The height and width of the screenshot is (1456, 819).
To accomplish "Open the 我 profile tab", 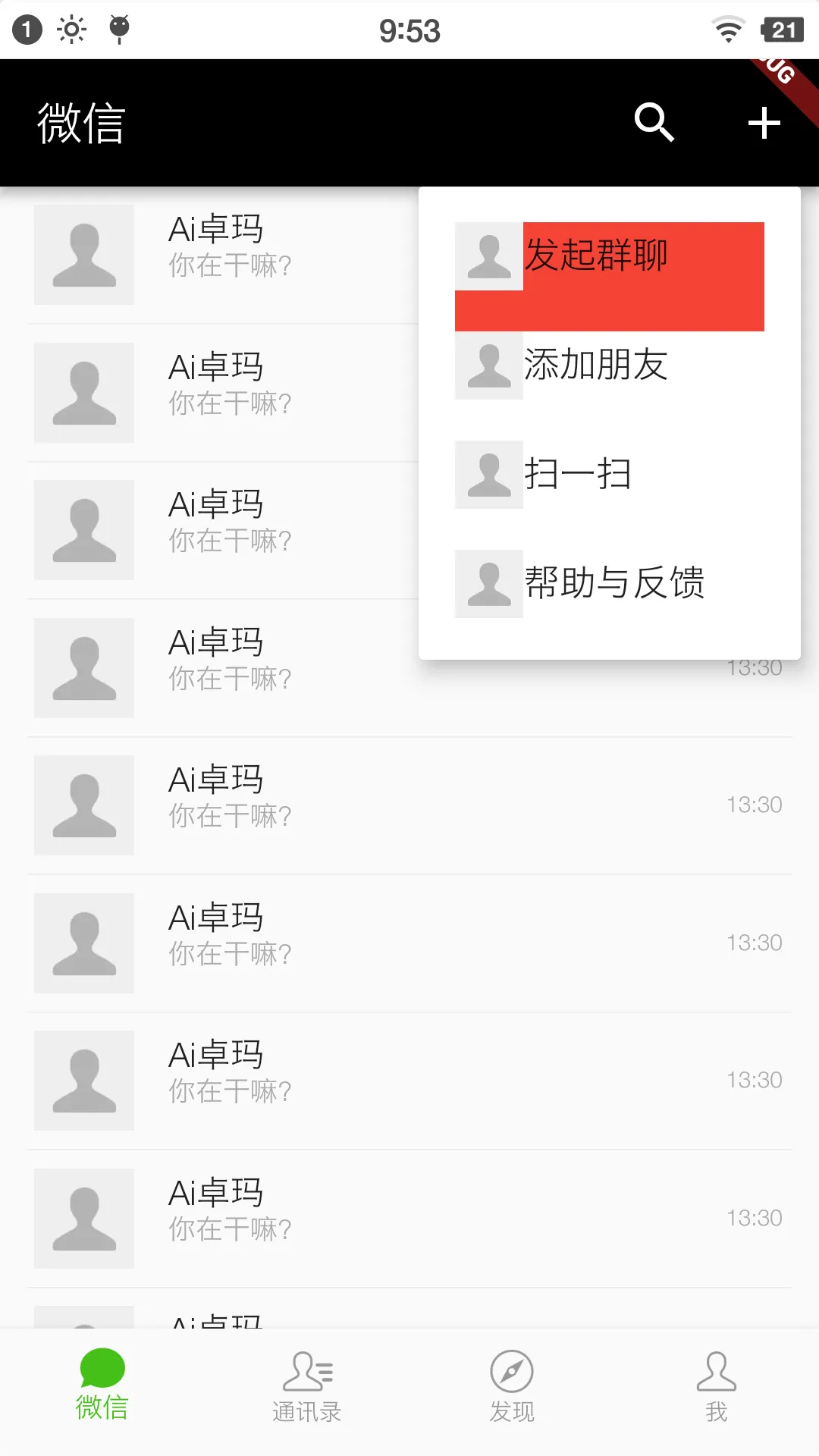I will [x=717, y=1385].
